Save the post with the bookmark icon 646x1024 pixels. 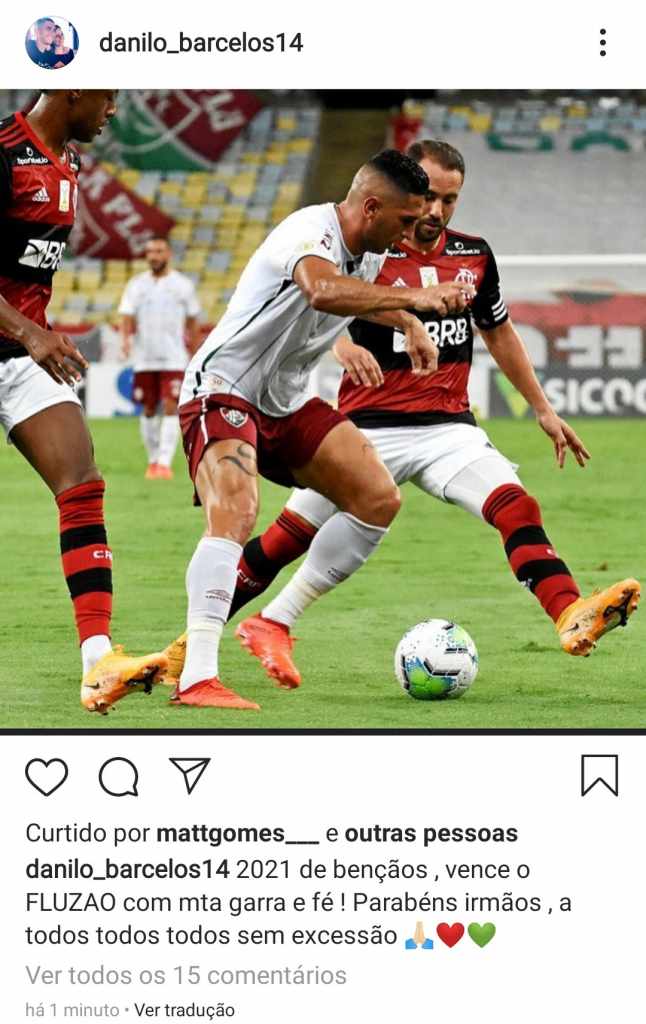pos(599,776)
